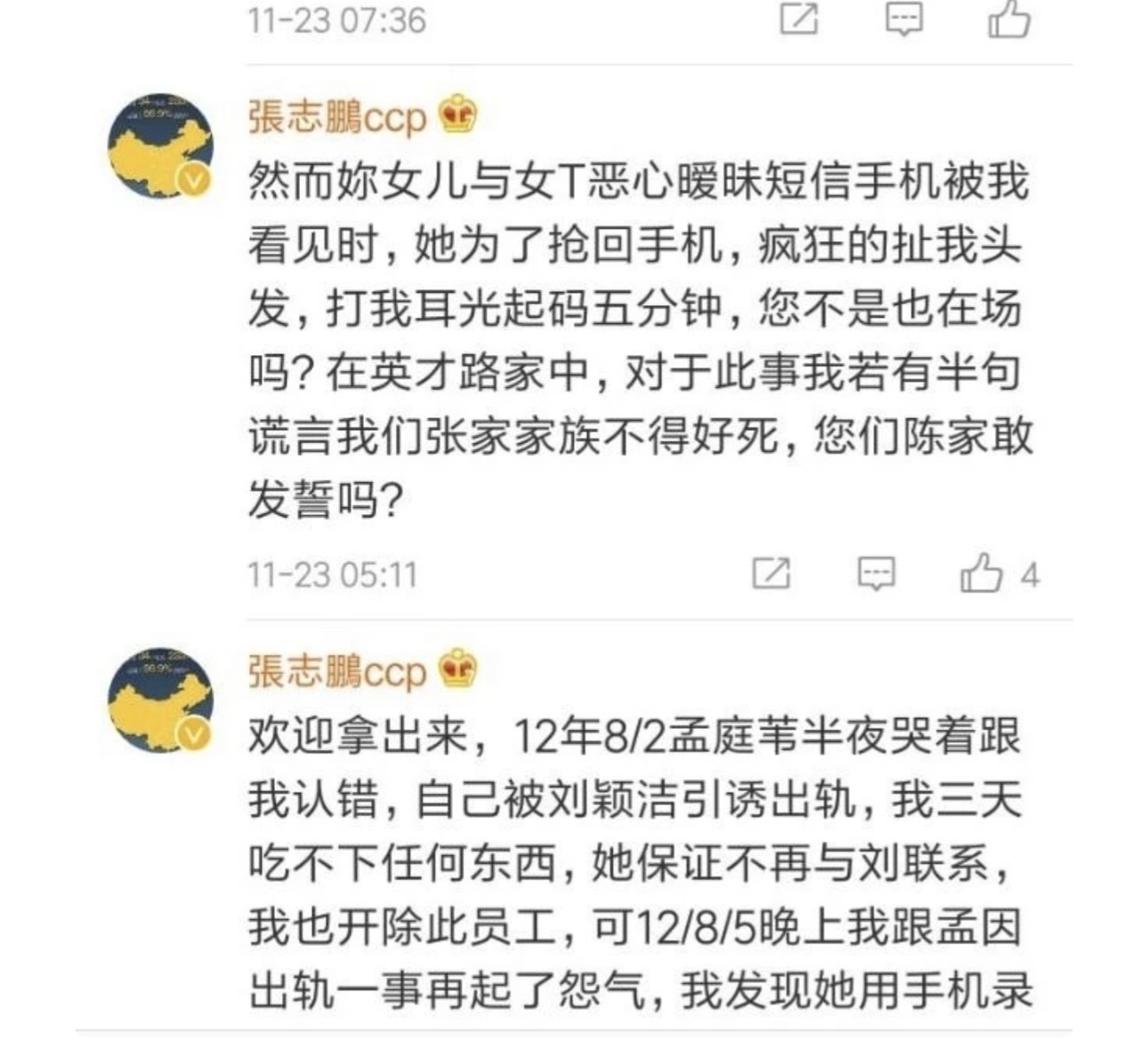The image size is (1148, 1049).
Task: Repost the comment posted at 11-23 07:36
Action: coord(798,20)
